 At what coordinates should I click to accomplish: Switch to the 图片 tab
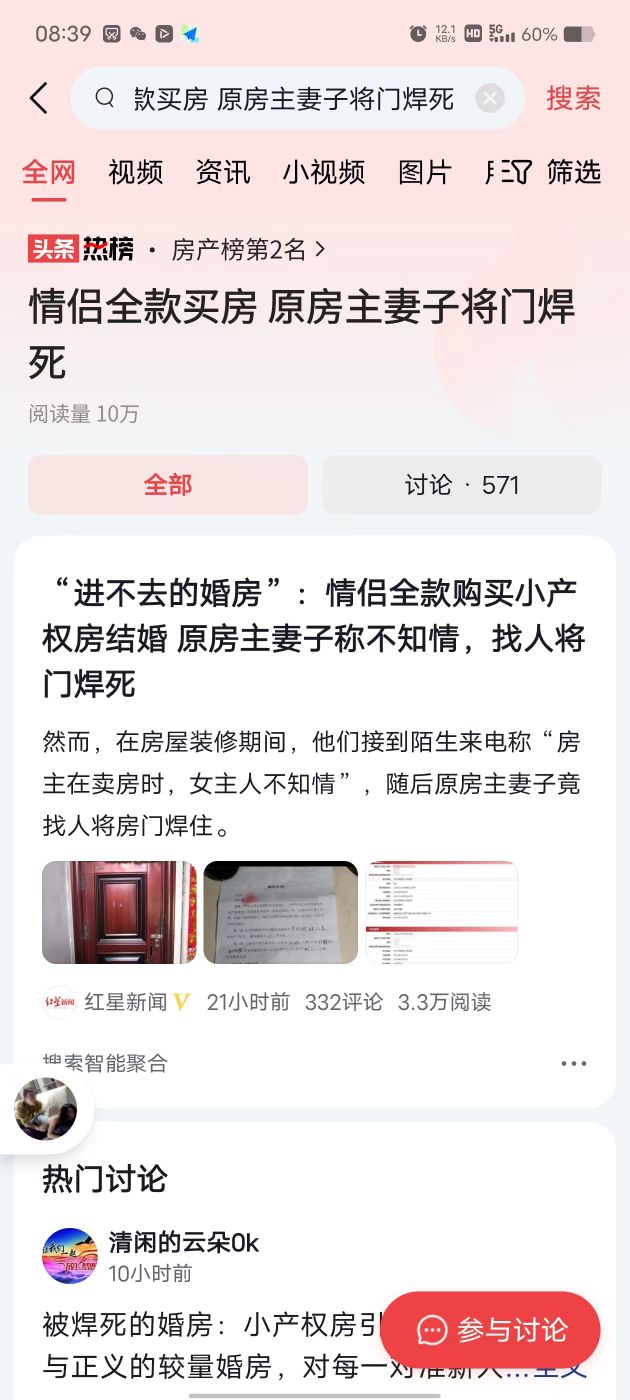click(x=425, y=172)
